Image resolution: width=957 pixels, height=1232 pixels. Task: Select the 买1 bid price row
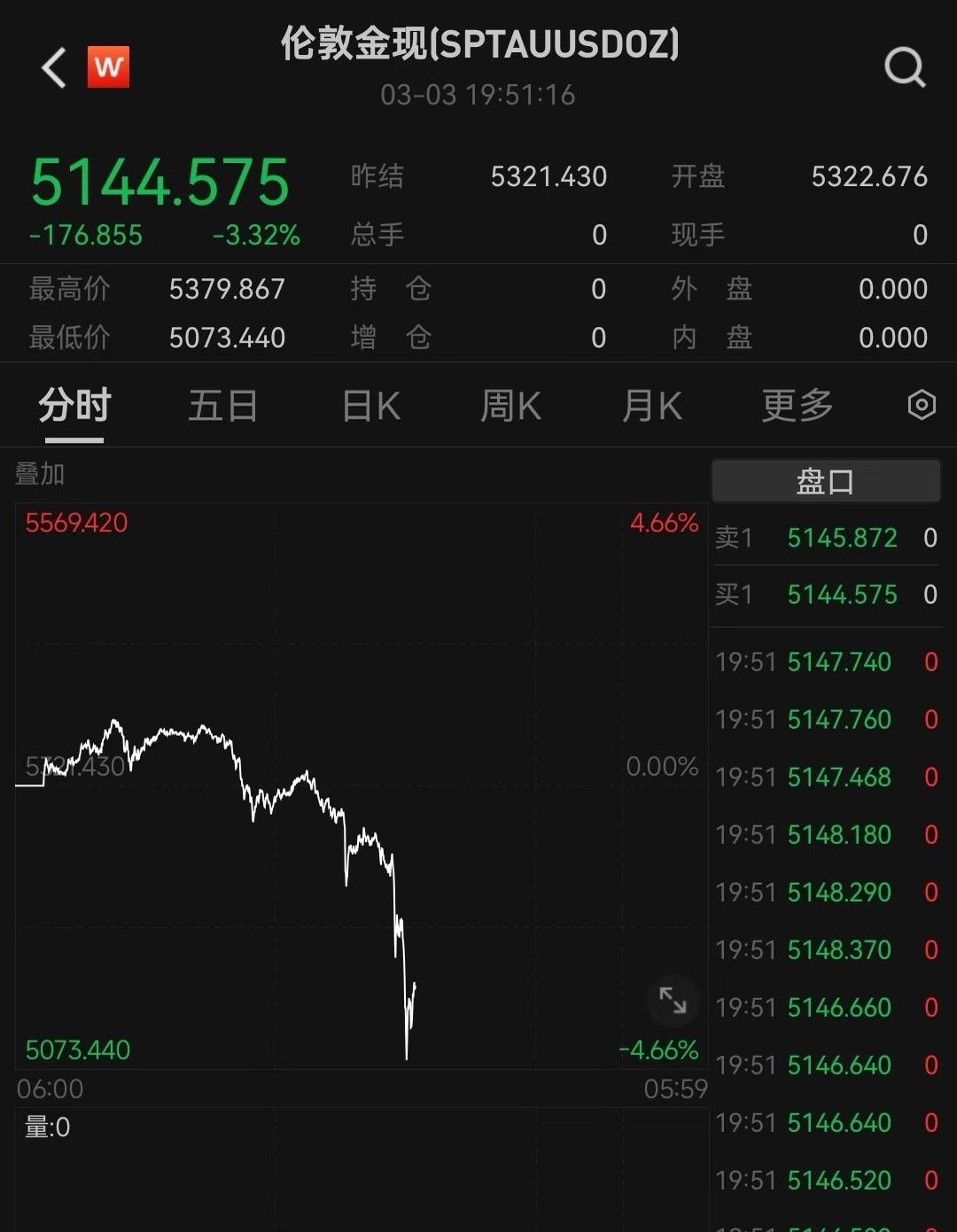tap(824, 594)
